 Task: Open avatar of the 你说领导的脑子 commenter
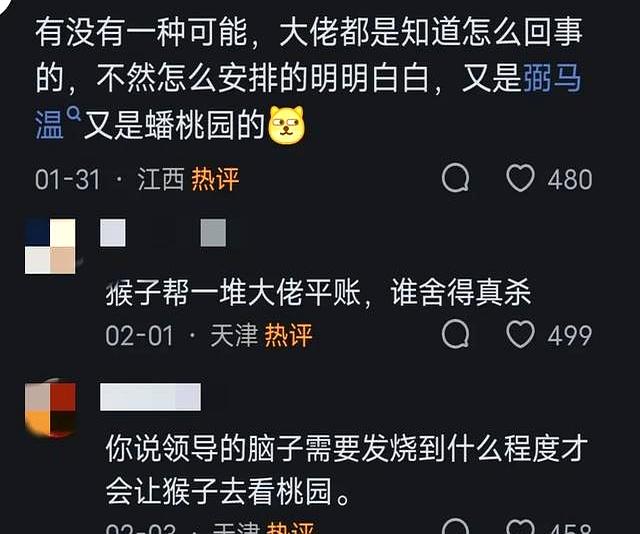[50, 408]
